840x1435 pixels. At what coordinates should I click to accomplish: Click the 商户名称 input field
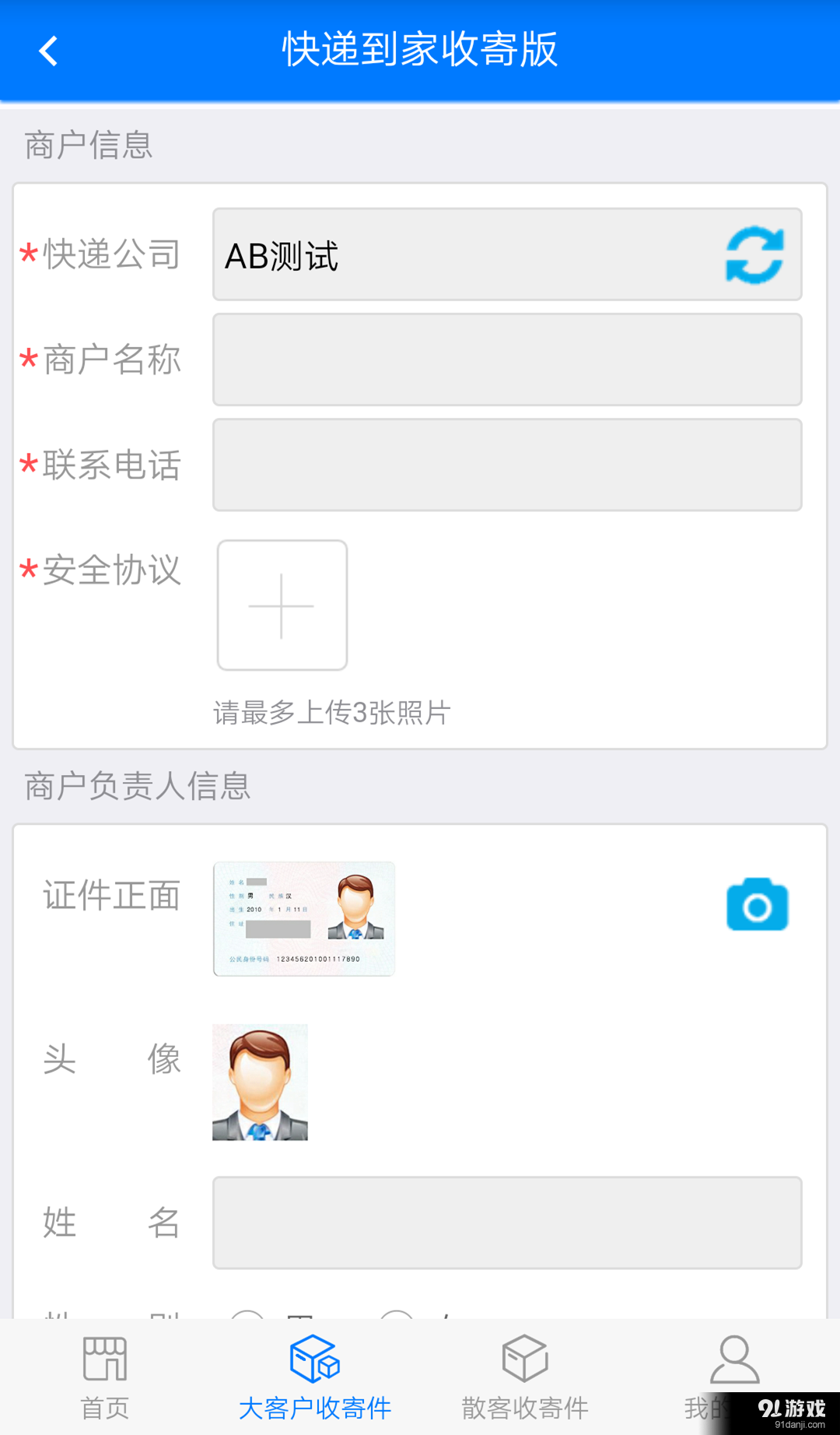pos(507,360)
